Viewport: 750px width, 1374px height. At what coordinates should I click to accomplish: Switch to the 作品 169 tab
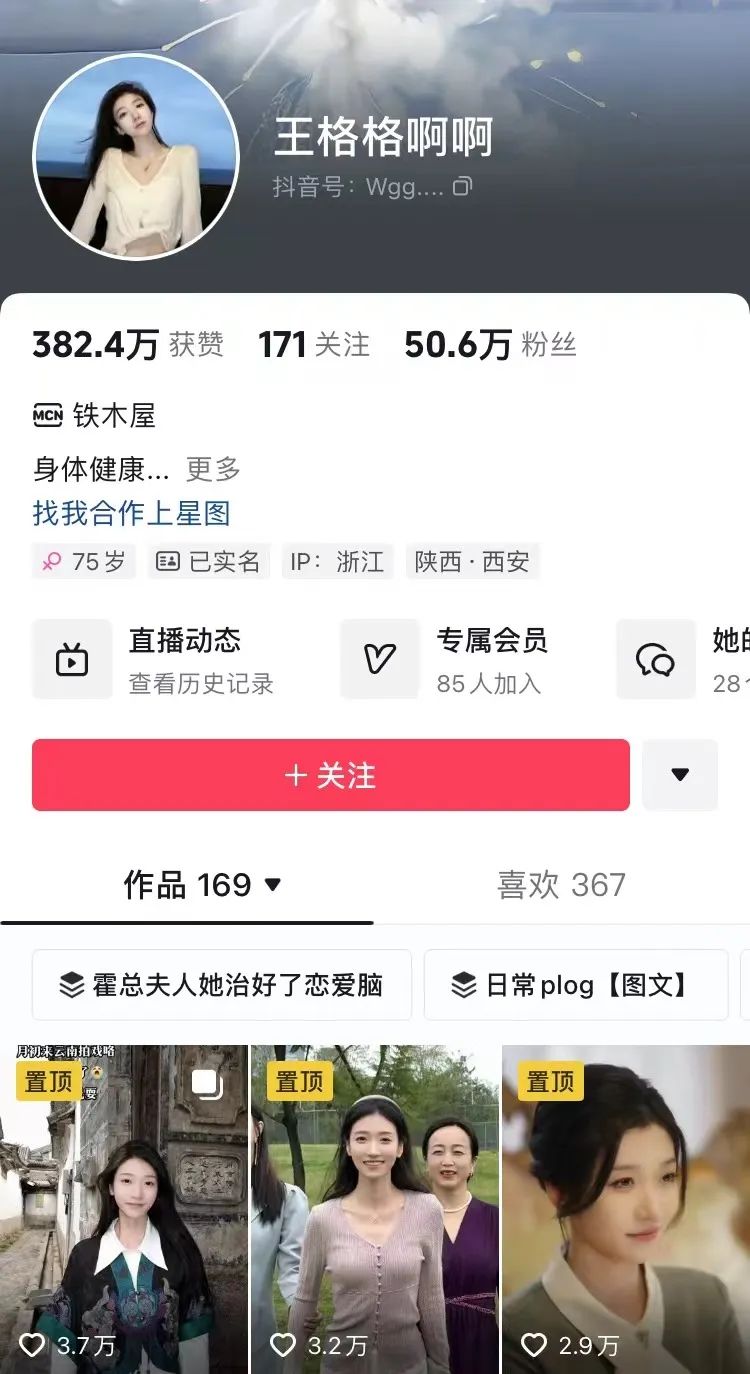202,885
